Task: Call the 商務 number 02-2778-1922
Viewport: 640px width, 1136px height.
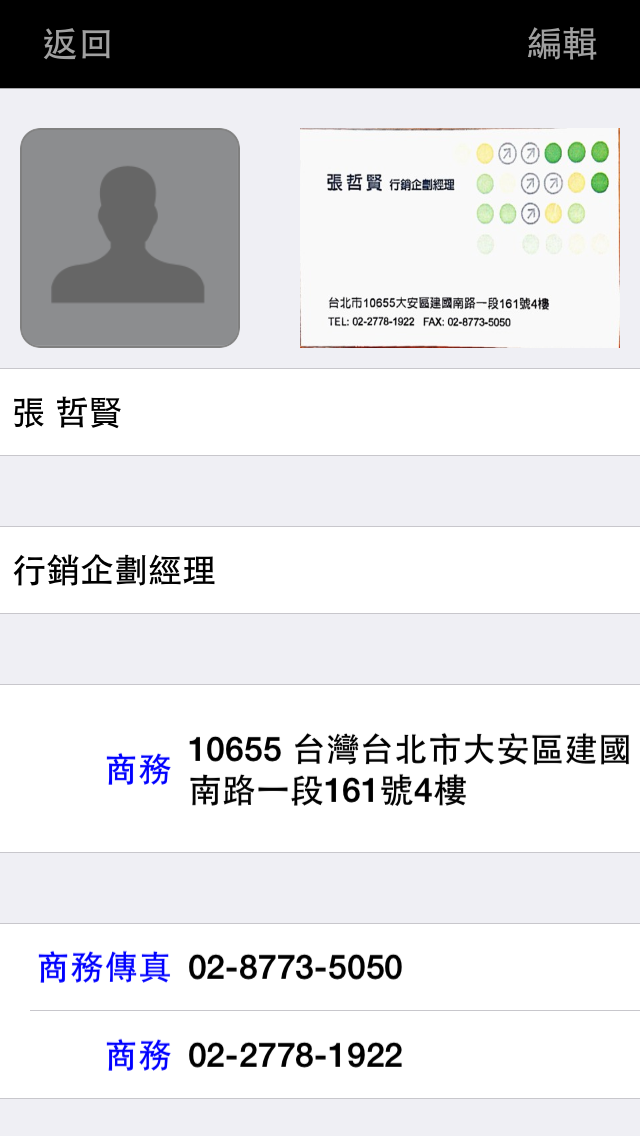Action: tap(295, 1055)
